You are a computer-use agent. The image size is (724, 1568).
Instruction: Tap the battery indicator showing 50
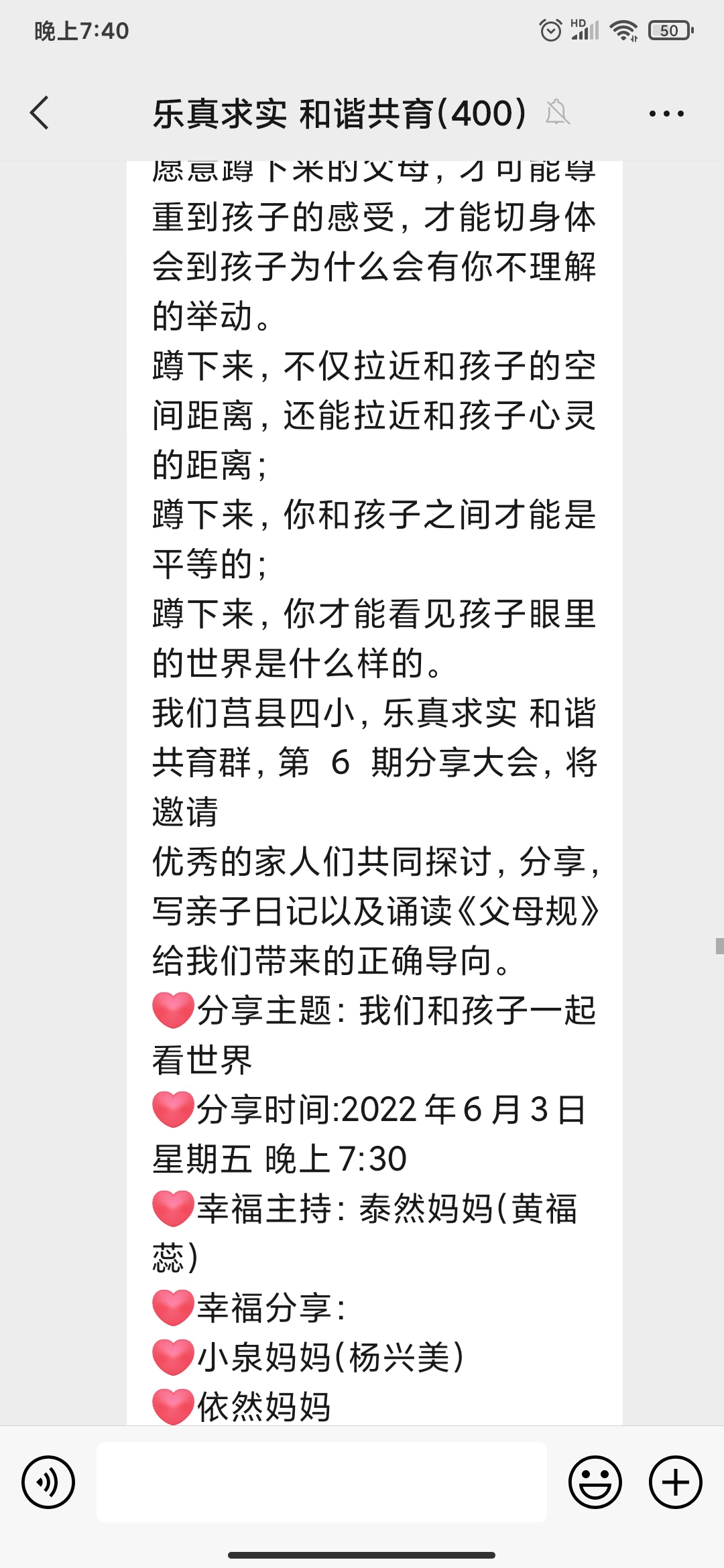(670, 30)
